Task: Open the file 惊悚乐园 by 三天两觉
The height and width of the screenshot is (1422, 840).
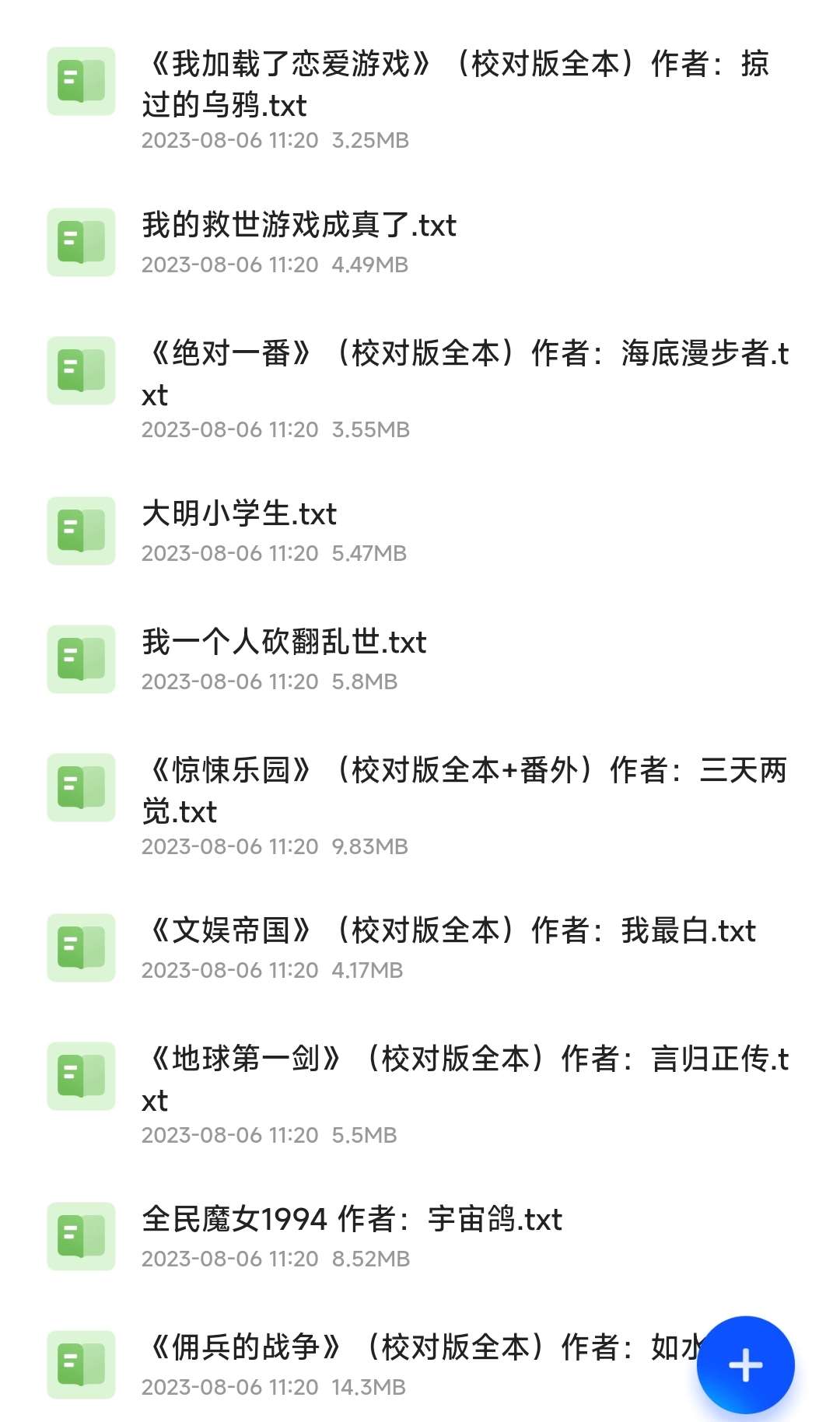Action: tap(464, 790)
